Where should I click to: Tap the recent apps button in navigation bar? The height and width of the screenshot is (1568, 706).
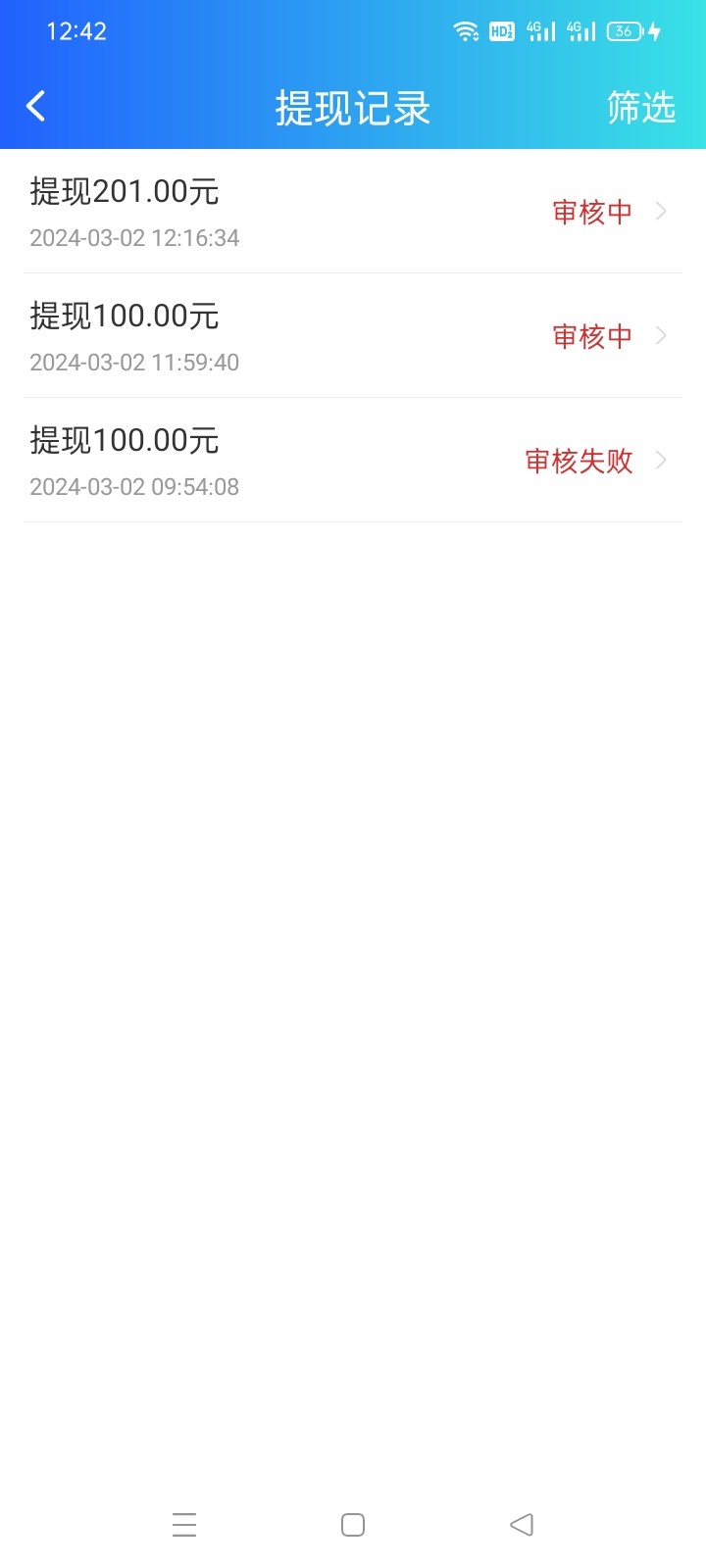tap(184, 1525)
